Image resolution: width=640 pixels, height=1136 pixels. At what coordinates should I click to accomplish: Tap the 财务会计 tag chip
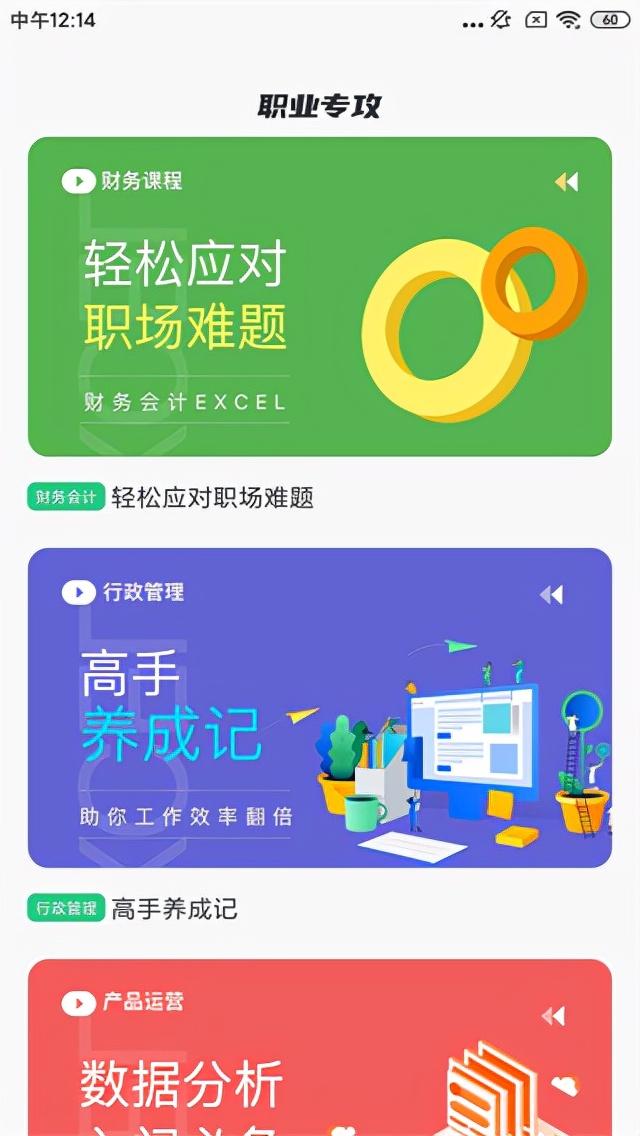pyautogui.click(x=66, y=497)
